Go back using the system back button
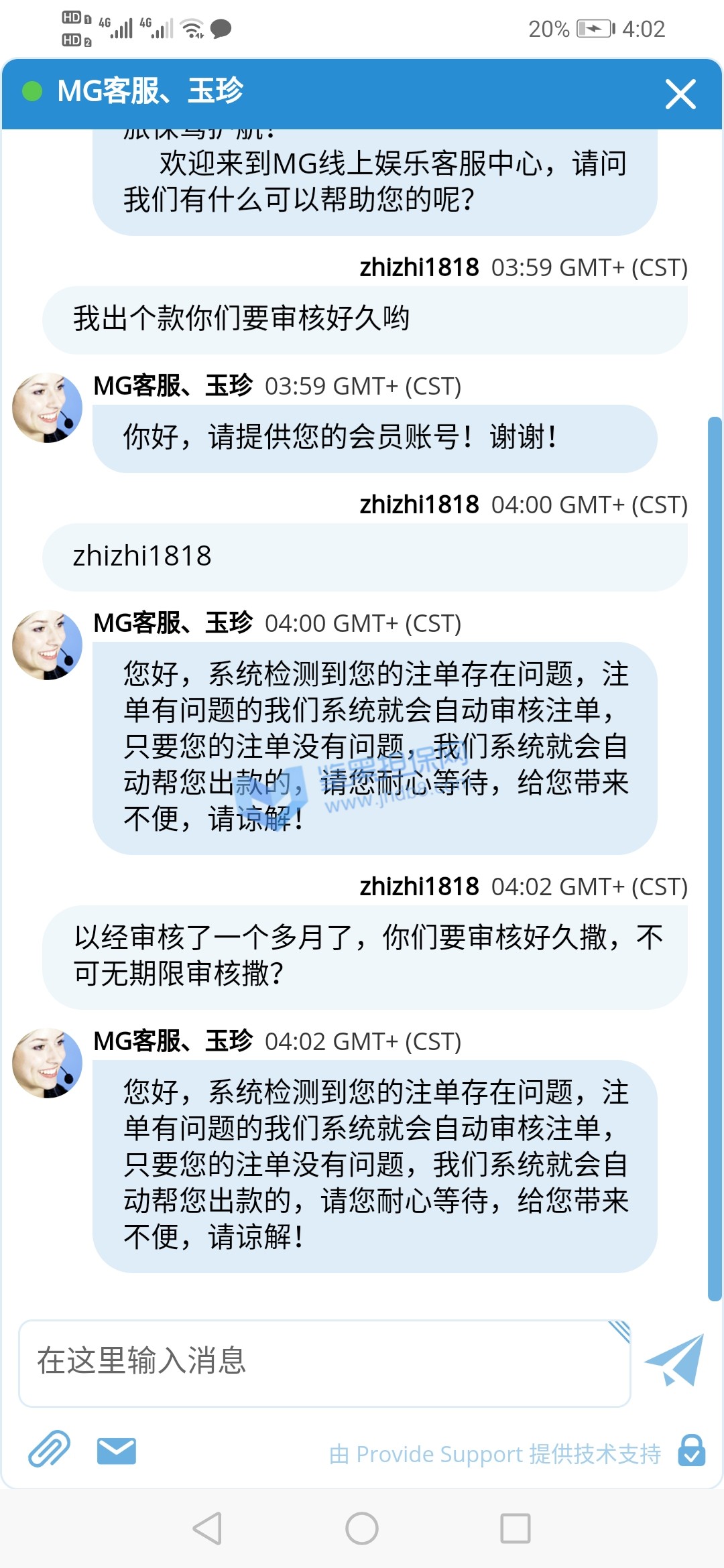 (207, 1528)
